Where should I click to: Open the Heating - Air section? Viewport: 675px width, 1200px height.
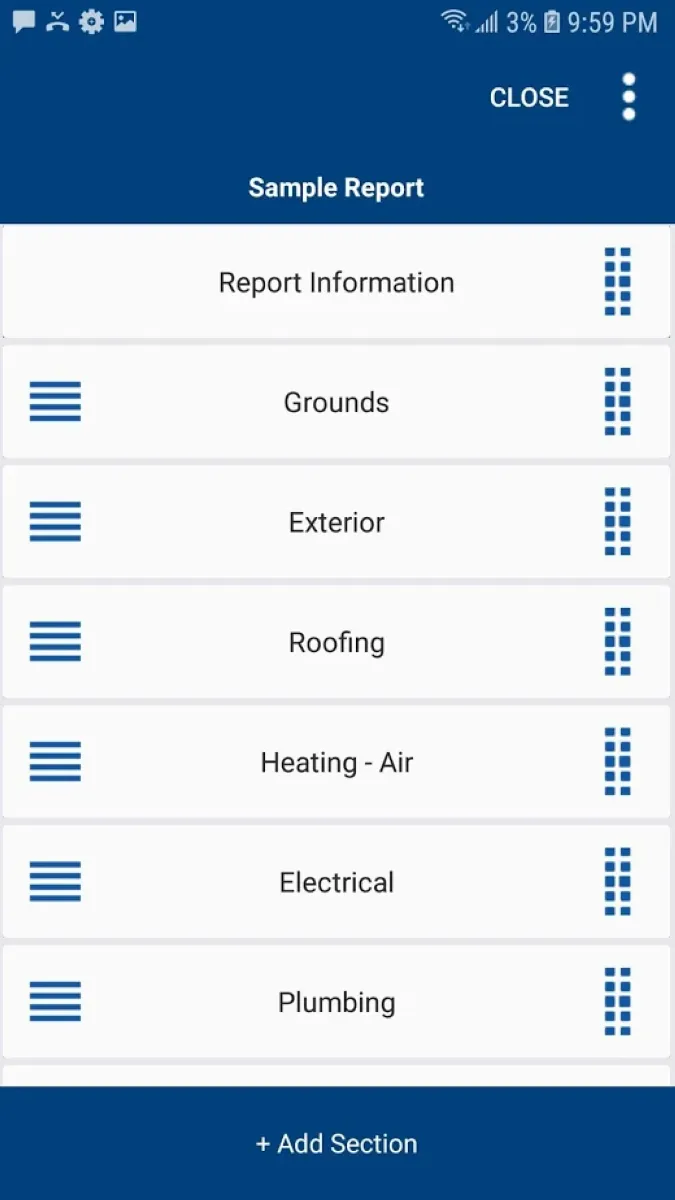(336, 763)
